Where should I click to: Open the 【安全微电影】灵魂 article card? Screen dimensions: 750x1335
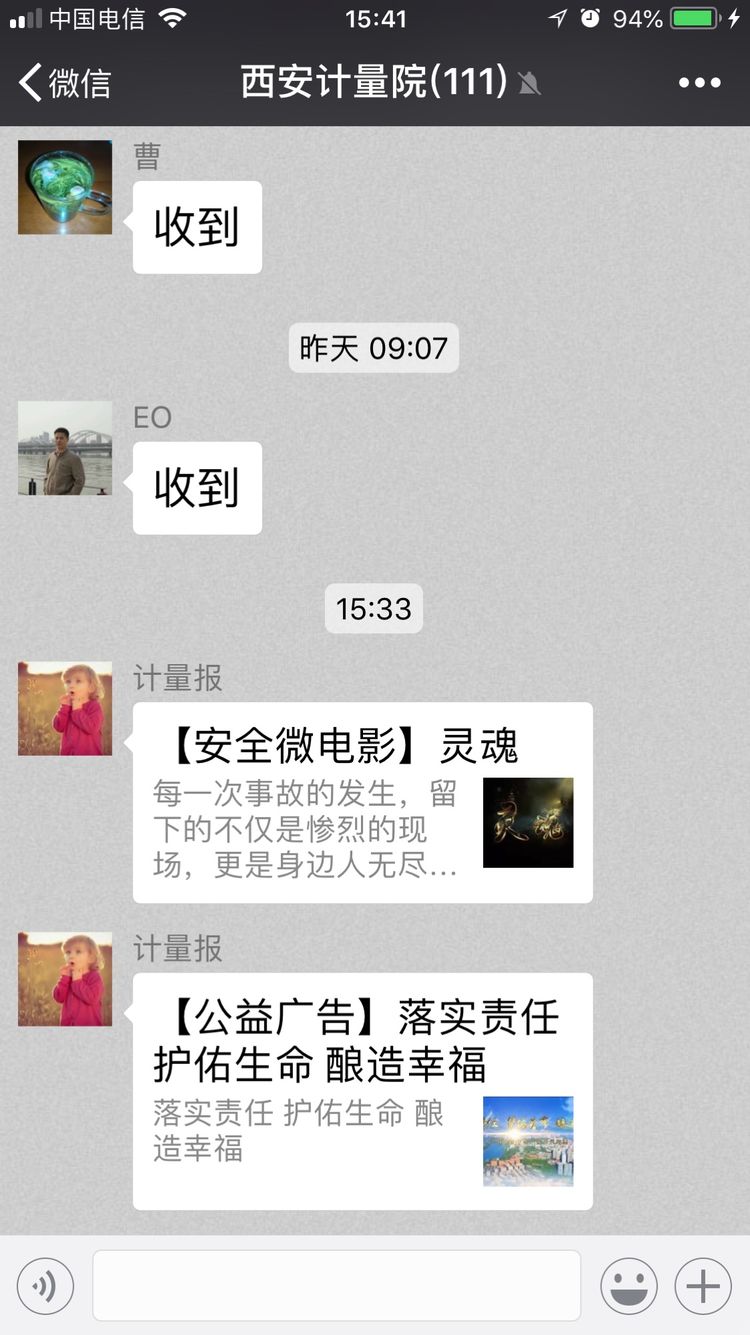point(362,802)
